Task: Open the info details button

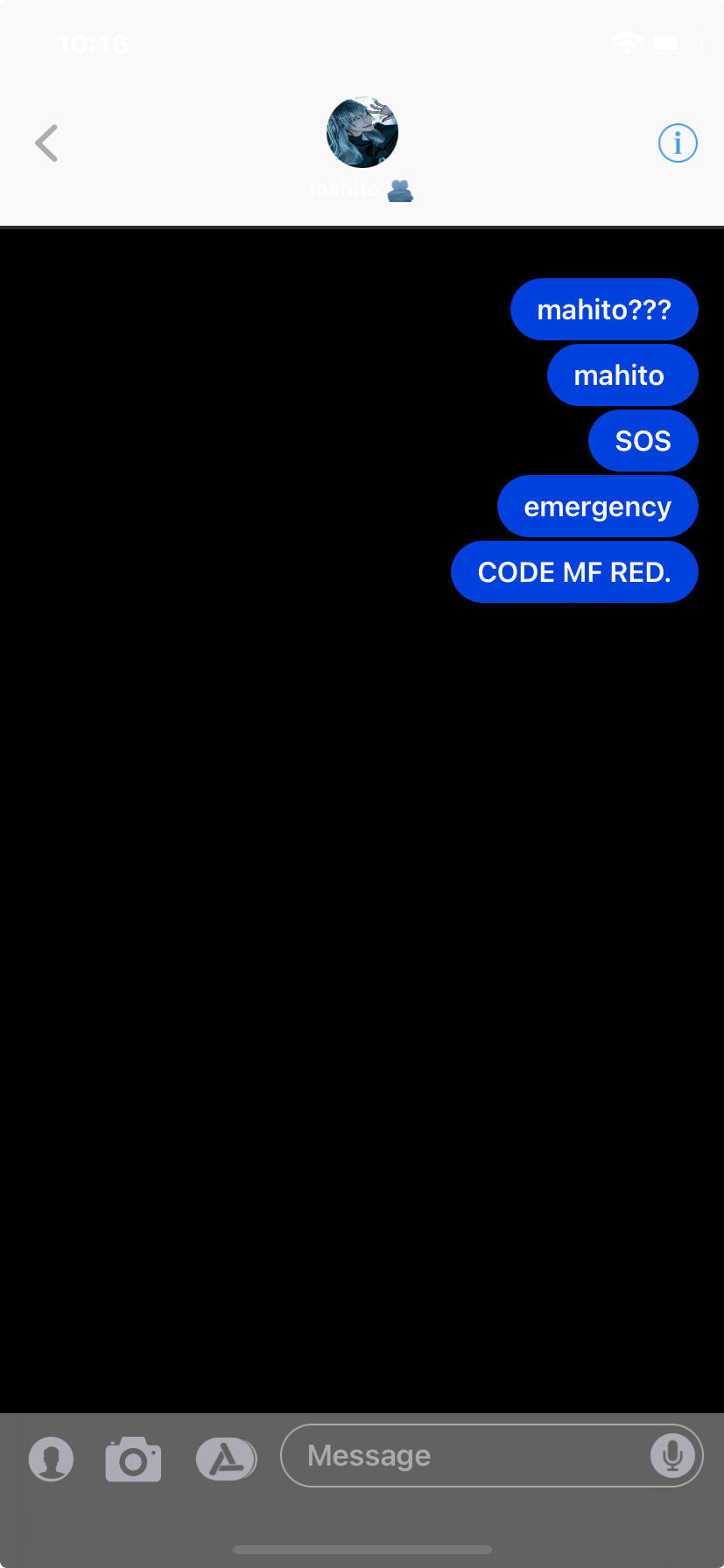Action: [678, 143]
